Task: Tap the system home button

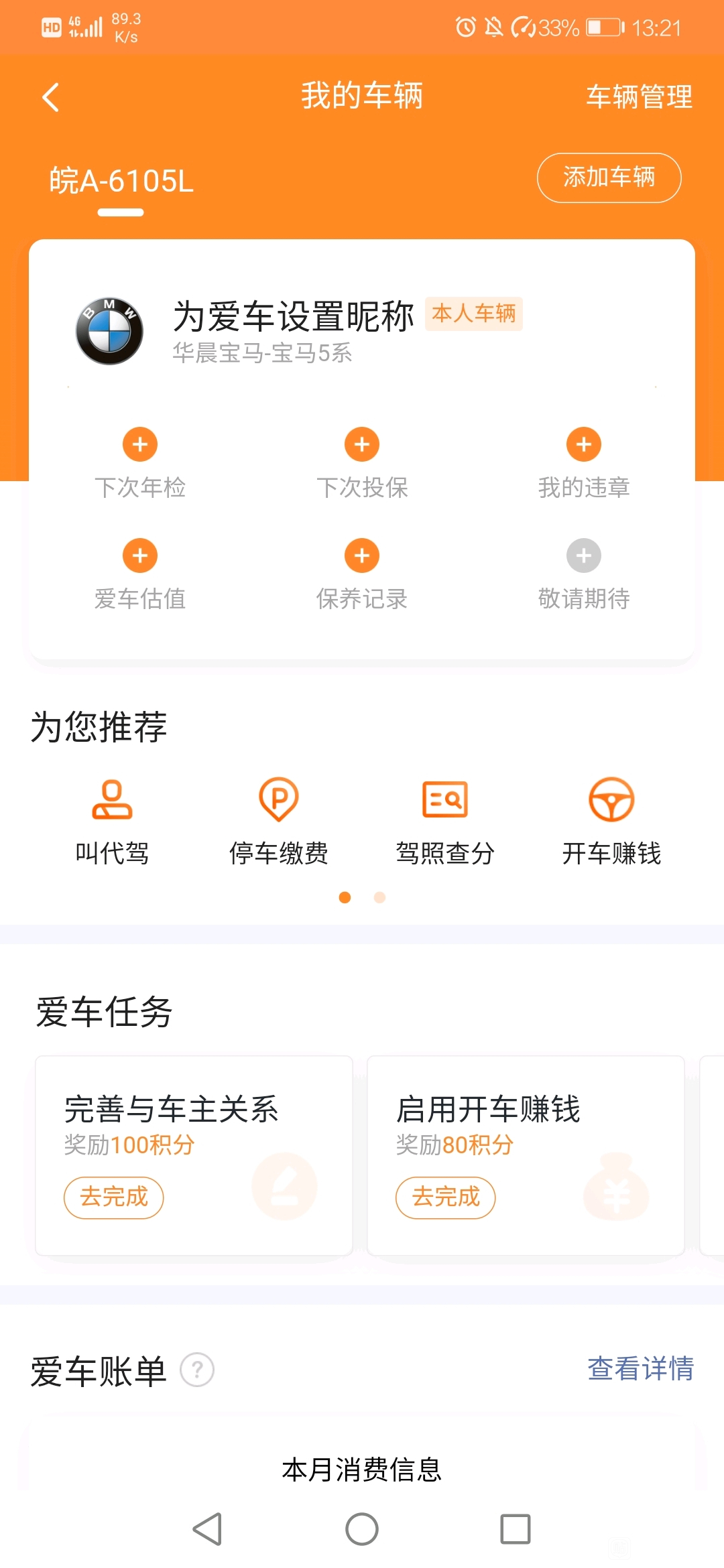Action: pyautogui.click(x=362, y=1529)
